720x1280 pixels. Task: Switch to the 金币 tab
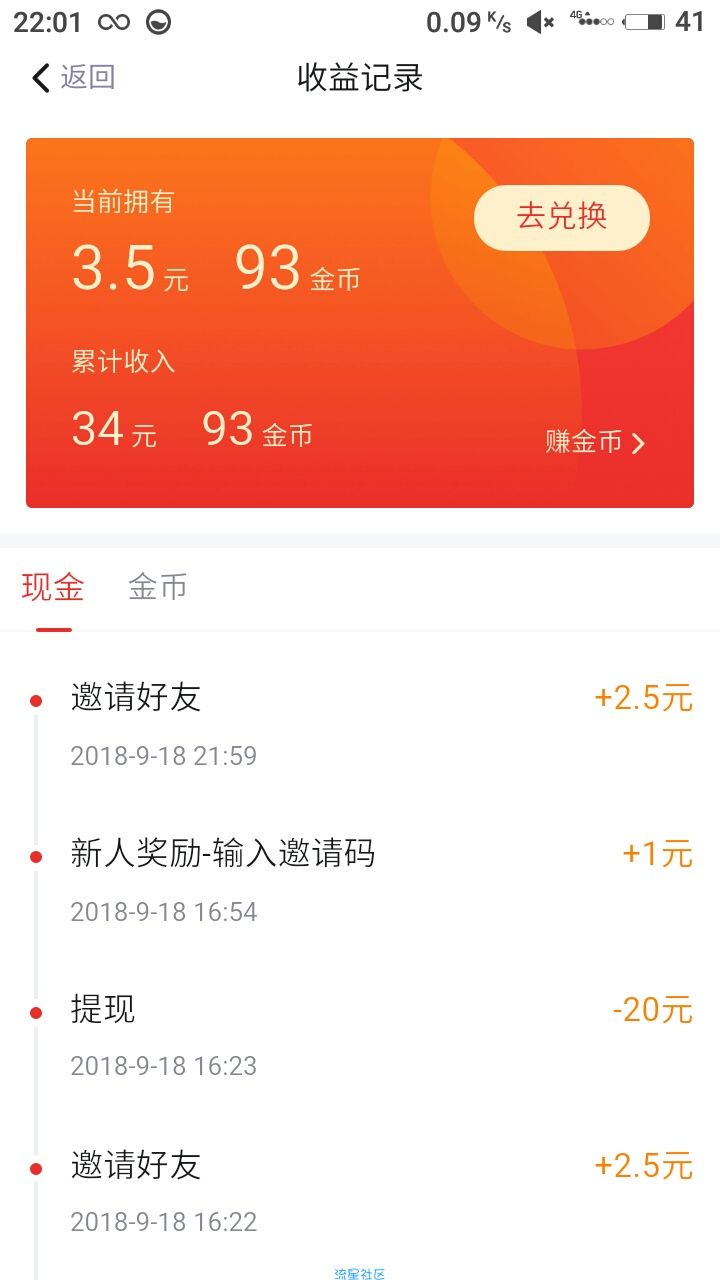[x=157, y=587]
